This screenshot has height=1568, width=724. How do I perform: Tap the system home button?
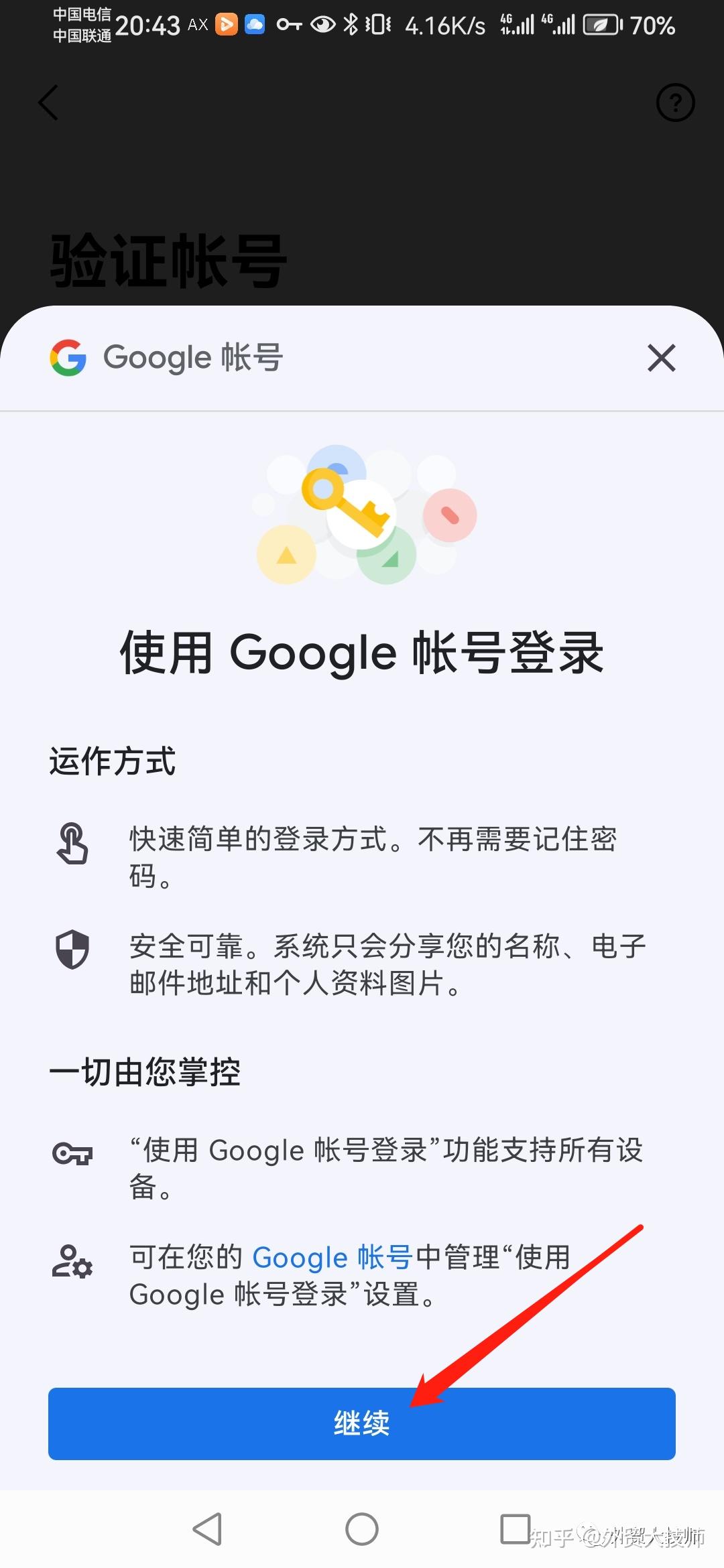coord(361,1529)
